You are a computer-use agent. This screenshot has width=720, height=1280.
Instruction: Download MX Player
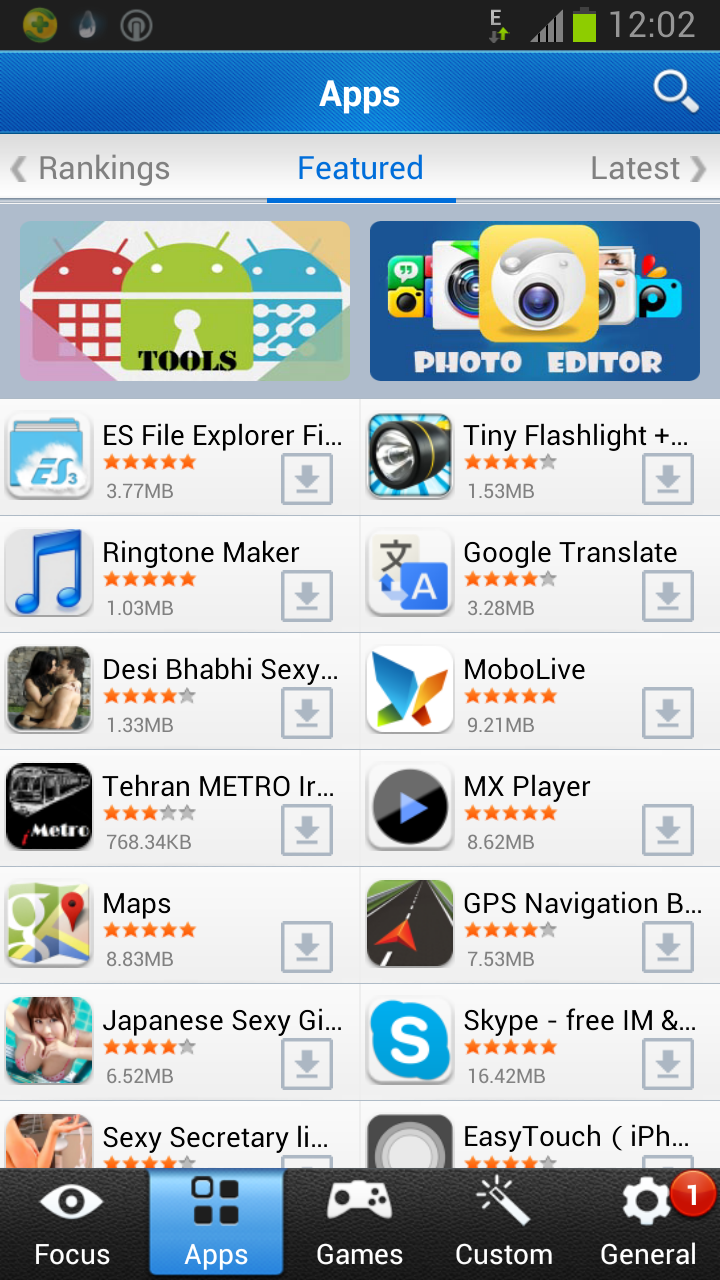667,830
